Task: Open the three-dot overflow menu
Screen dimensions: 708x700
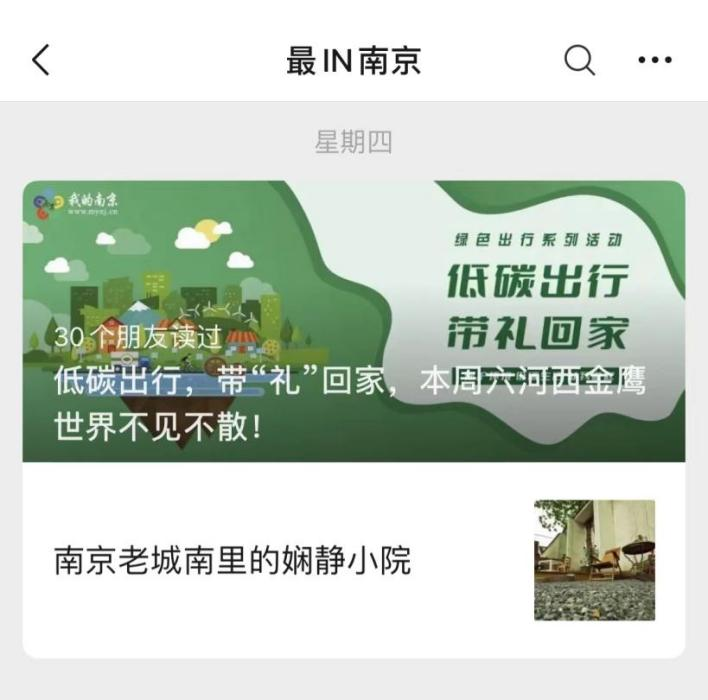Action: tap(655, 60)
